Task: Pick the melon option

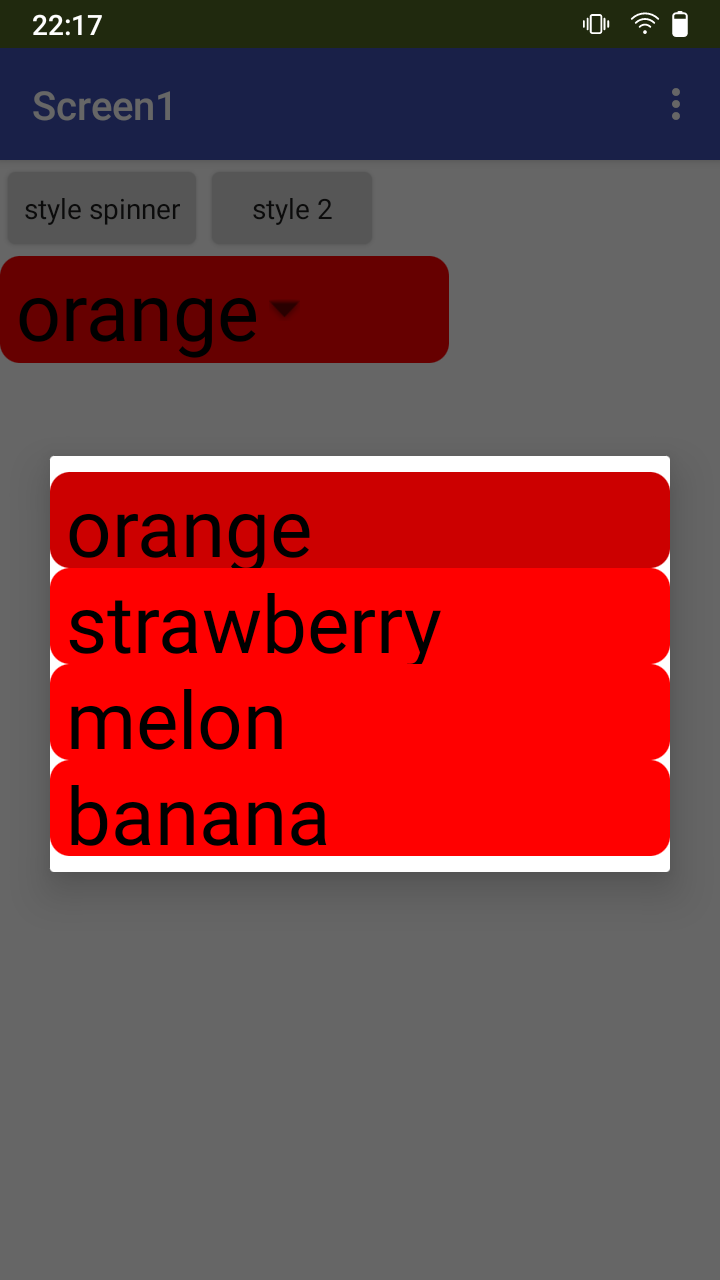Action: [360, 712]
